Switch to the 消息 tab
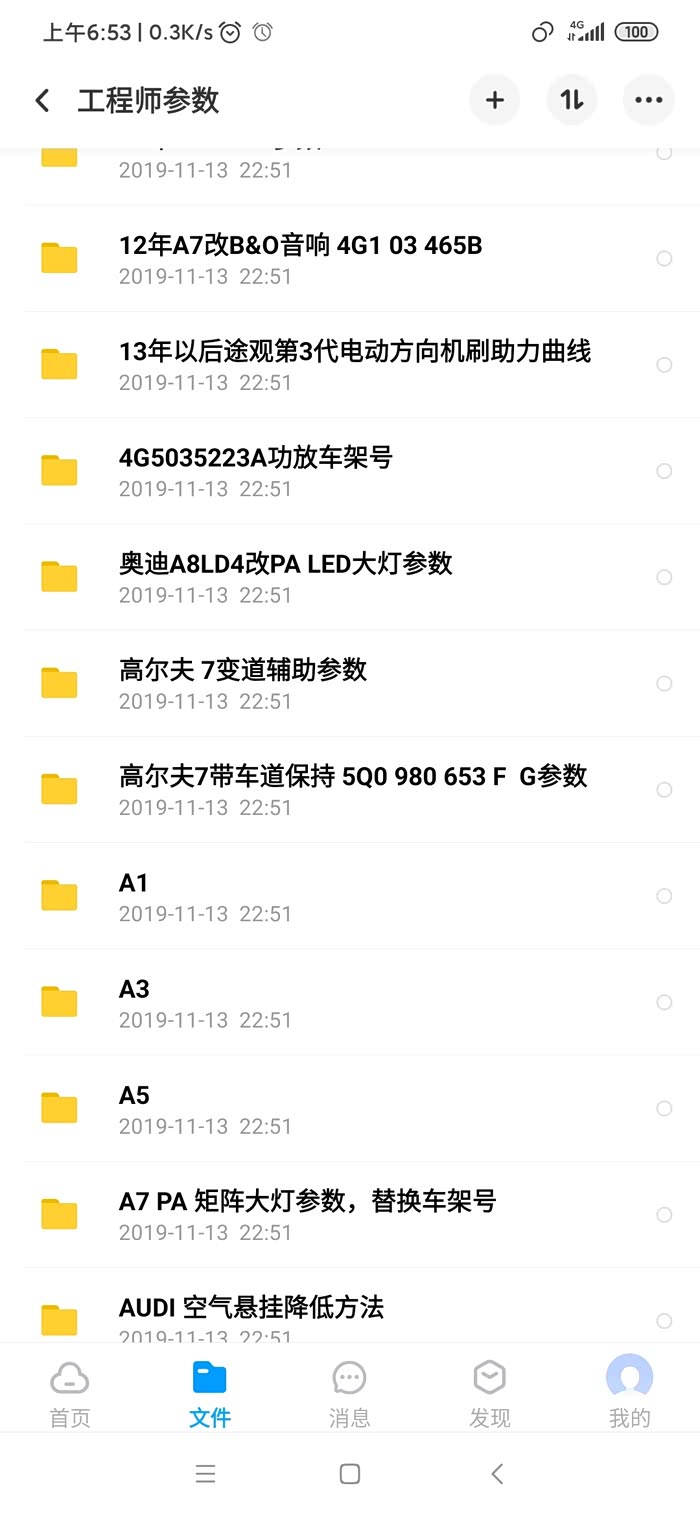This screenshot has width=700, height=1516. tap(349, 1393)
